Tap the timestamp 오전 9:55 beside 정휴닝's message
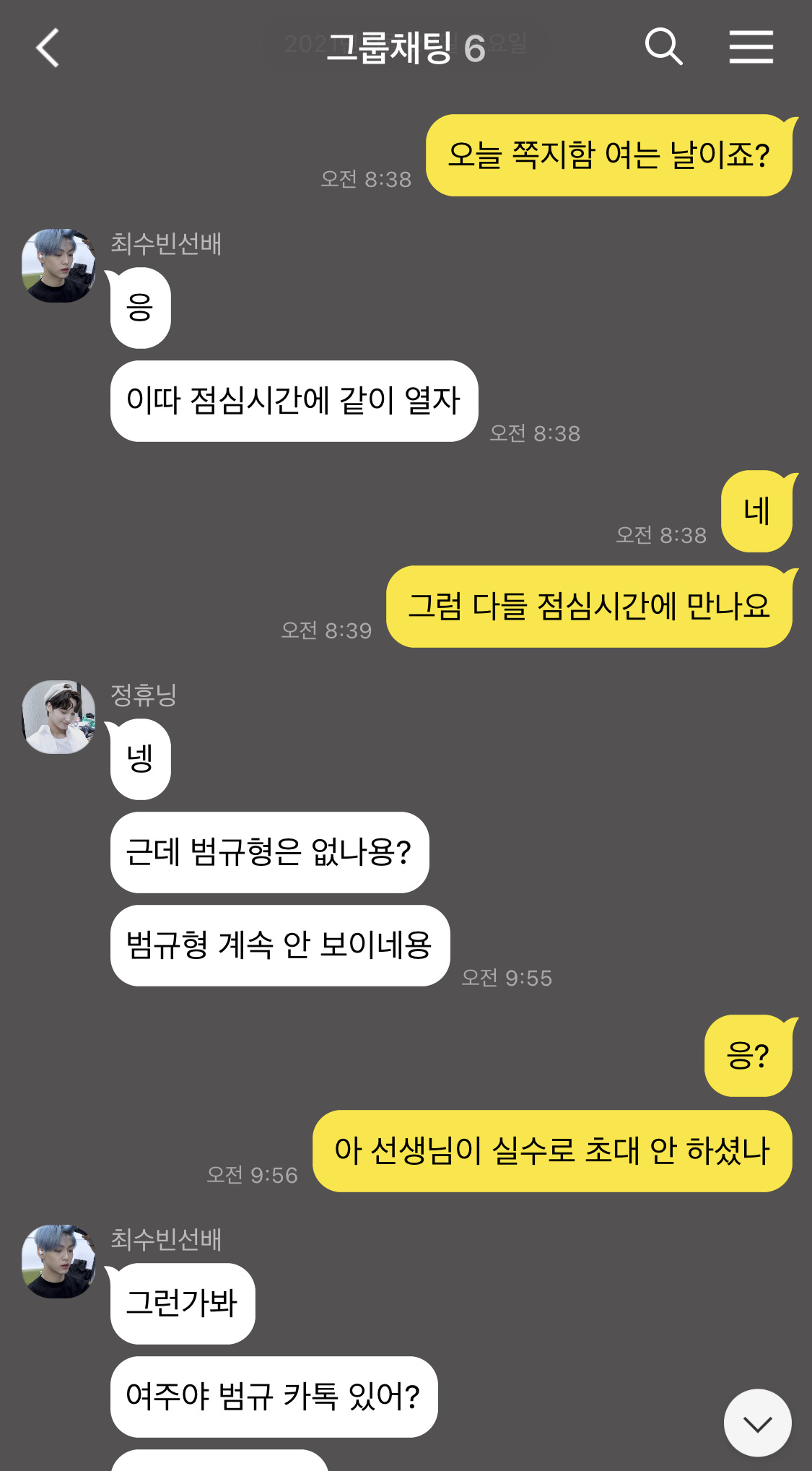Screen dimensions: 812x1471 508,978
